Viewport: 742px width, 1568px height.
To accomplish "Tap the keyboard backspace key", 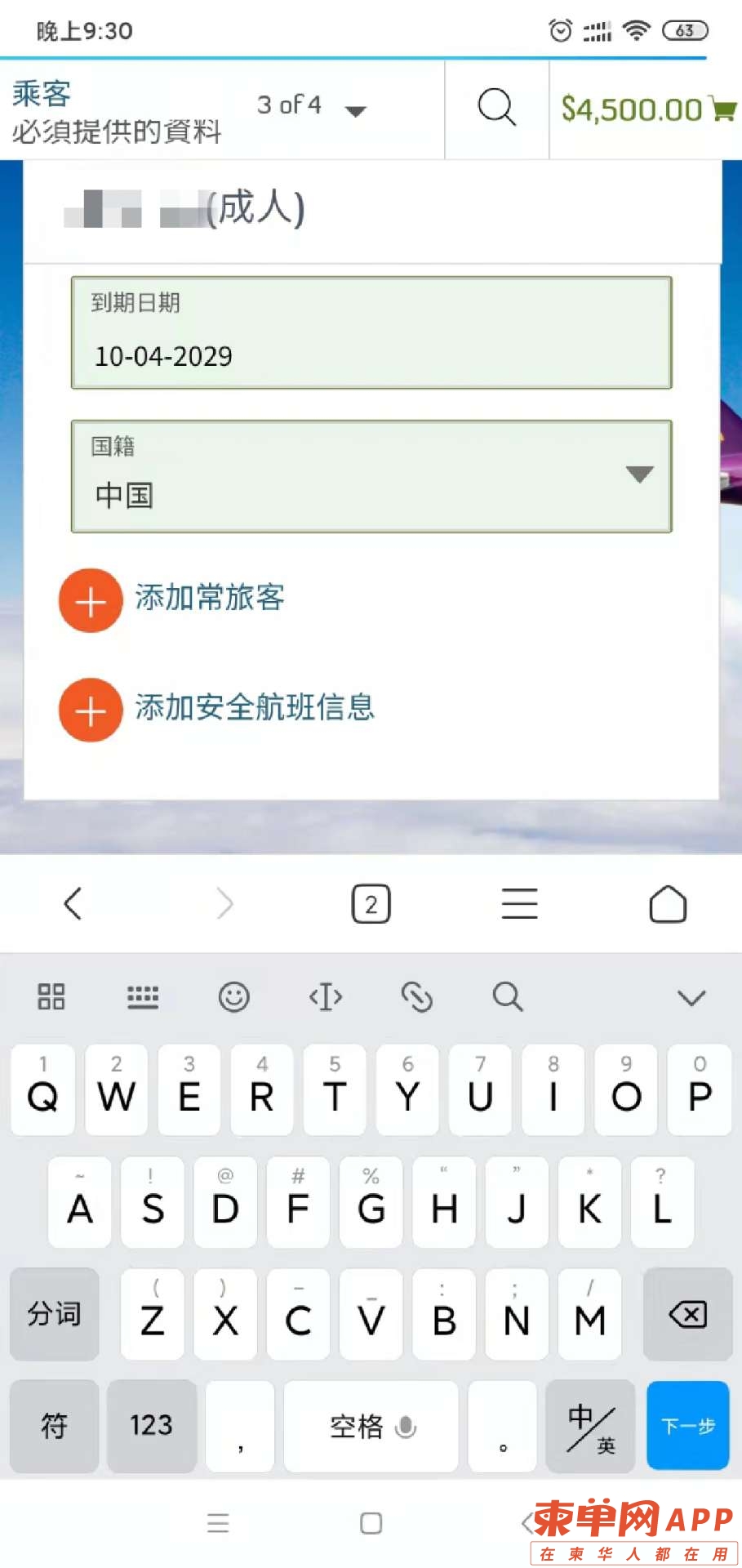I will click(687, 1314).
